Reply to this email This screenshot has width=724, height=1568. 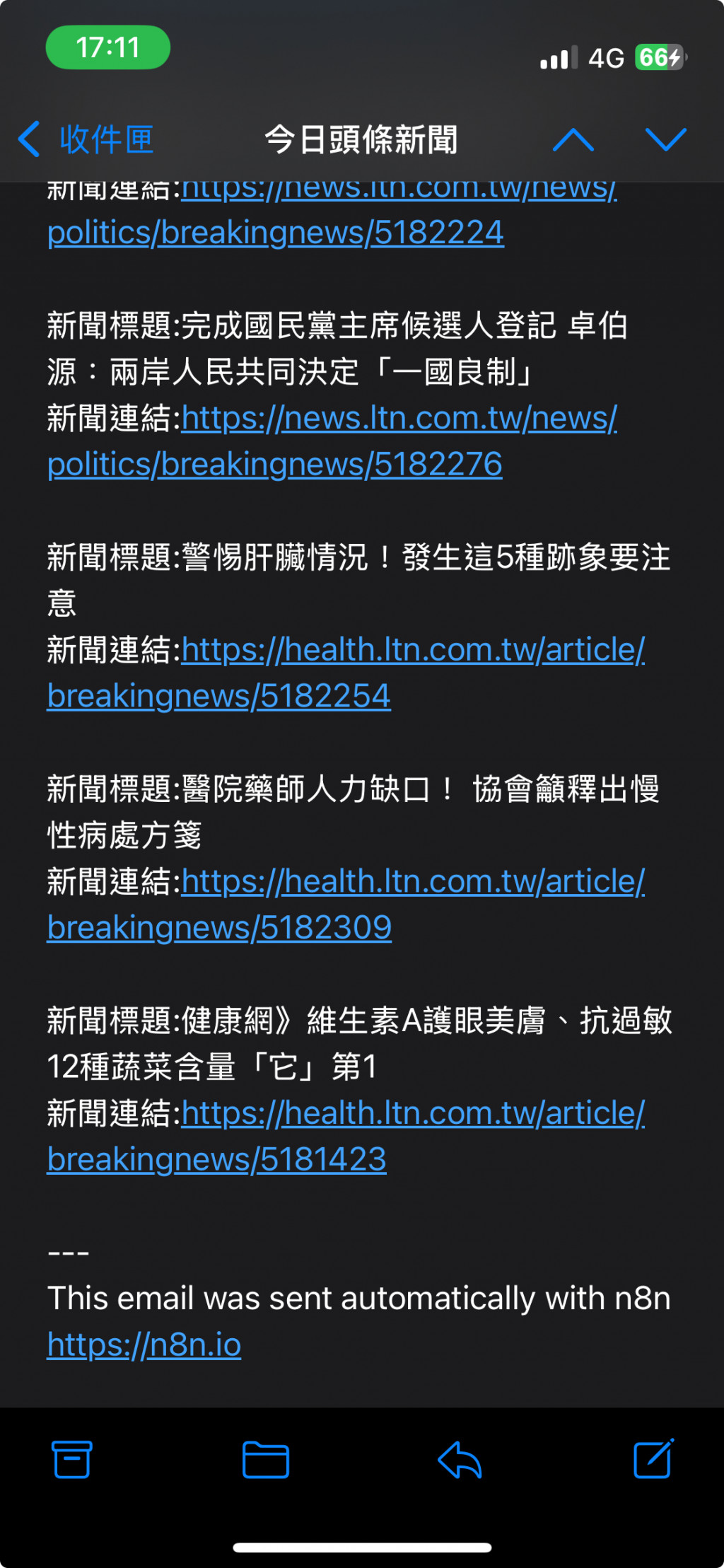coord(460,1459)
